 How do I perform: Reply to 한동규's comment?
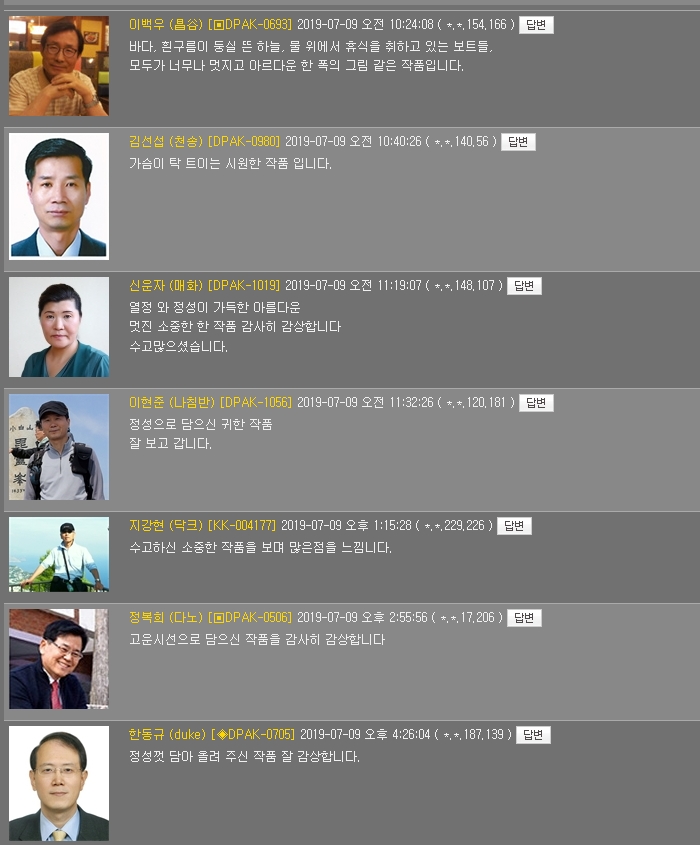[533, 735]
